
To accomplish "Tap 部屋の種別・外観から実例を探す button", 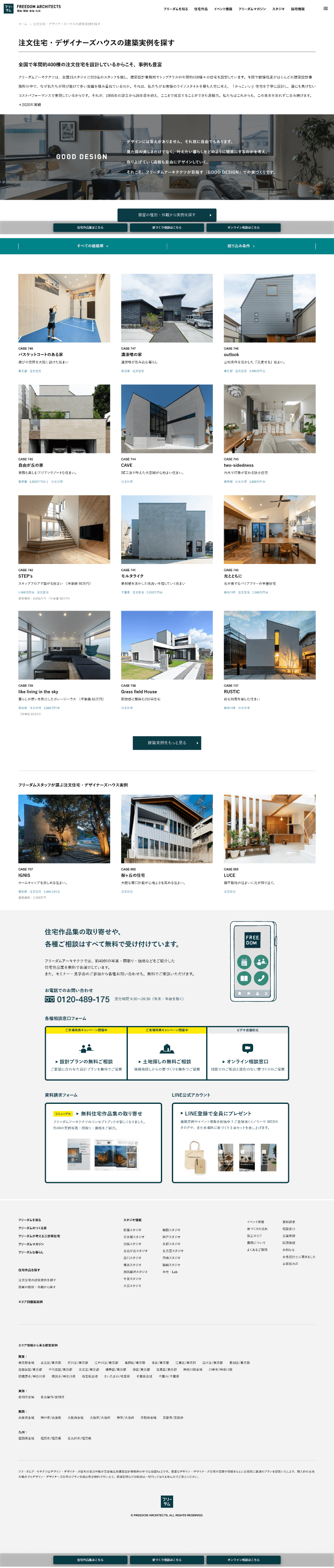I will click(x=166, y=215).
